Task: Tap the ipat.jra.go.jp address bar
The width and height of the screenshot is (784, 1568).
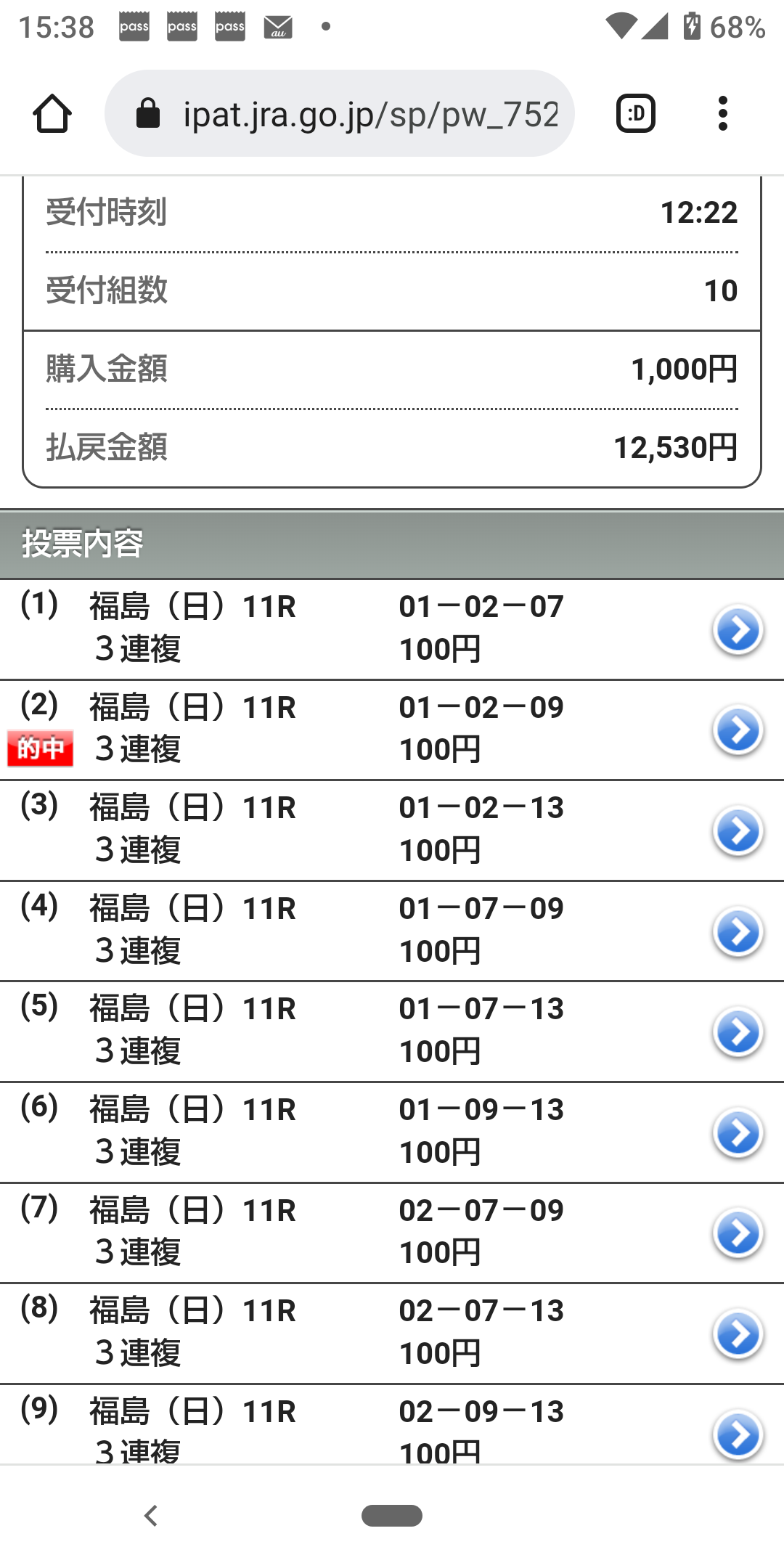Action: coord(340,114)
